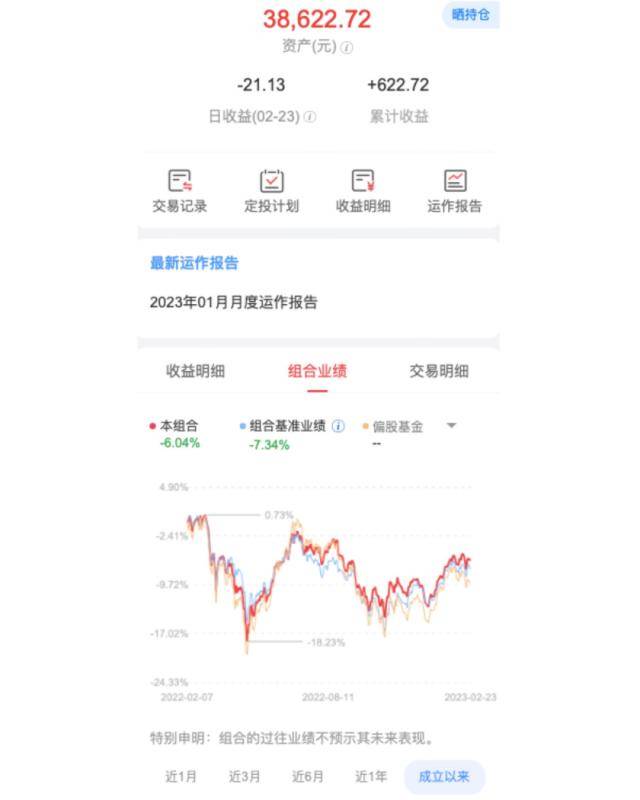Switch to 收益明细 tab above the chart
Screen dimensions: 640x800
click(196, 371)
